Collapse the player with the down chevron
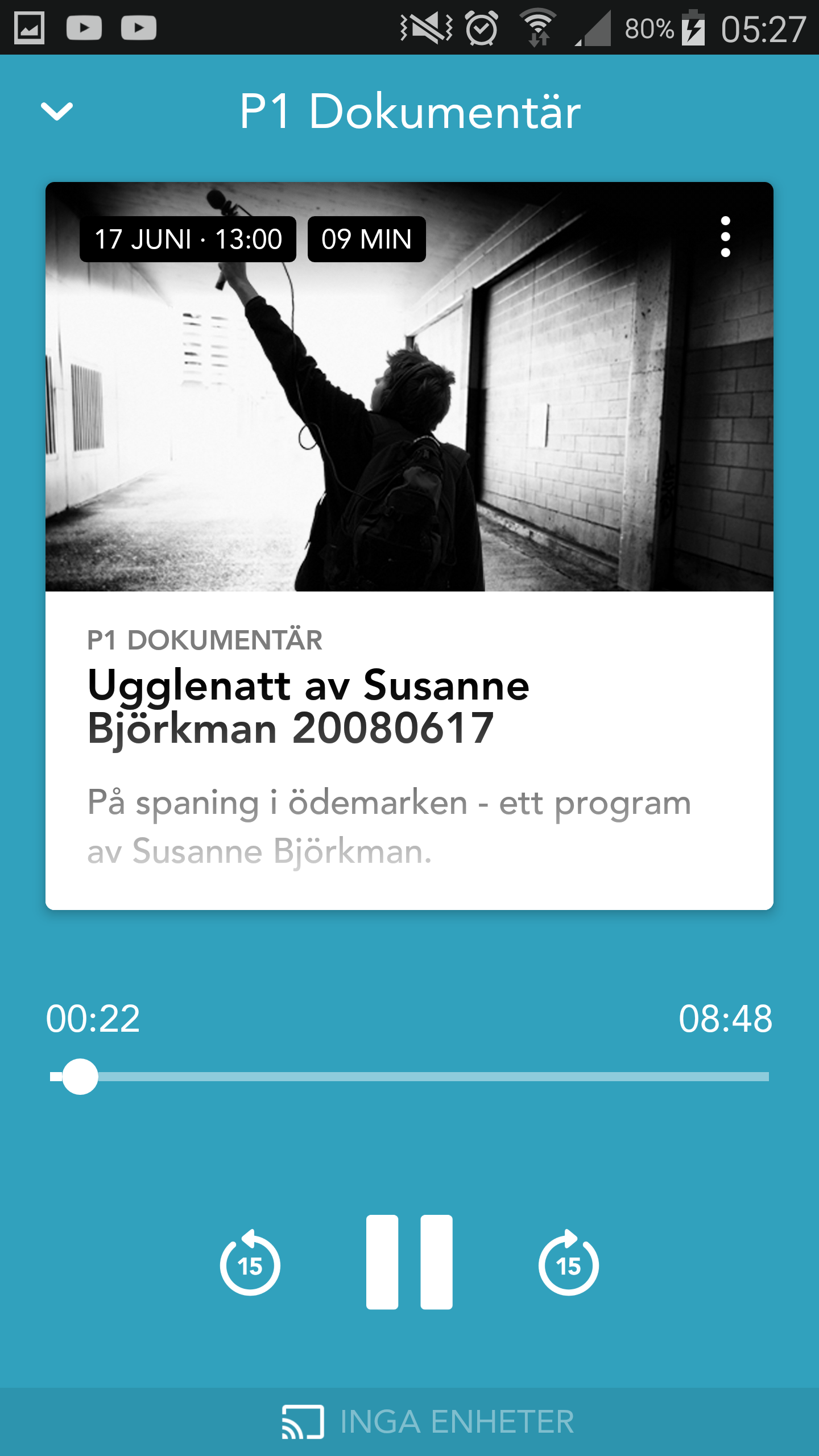Screen dimensions: 819x1456 57,111
